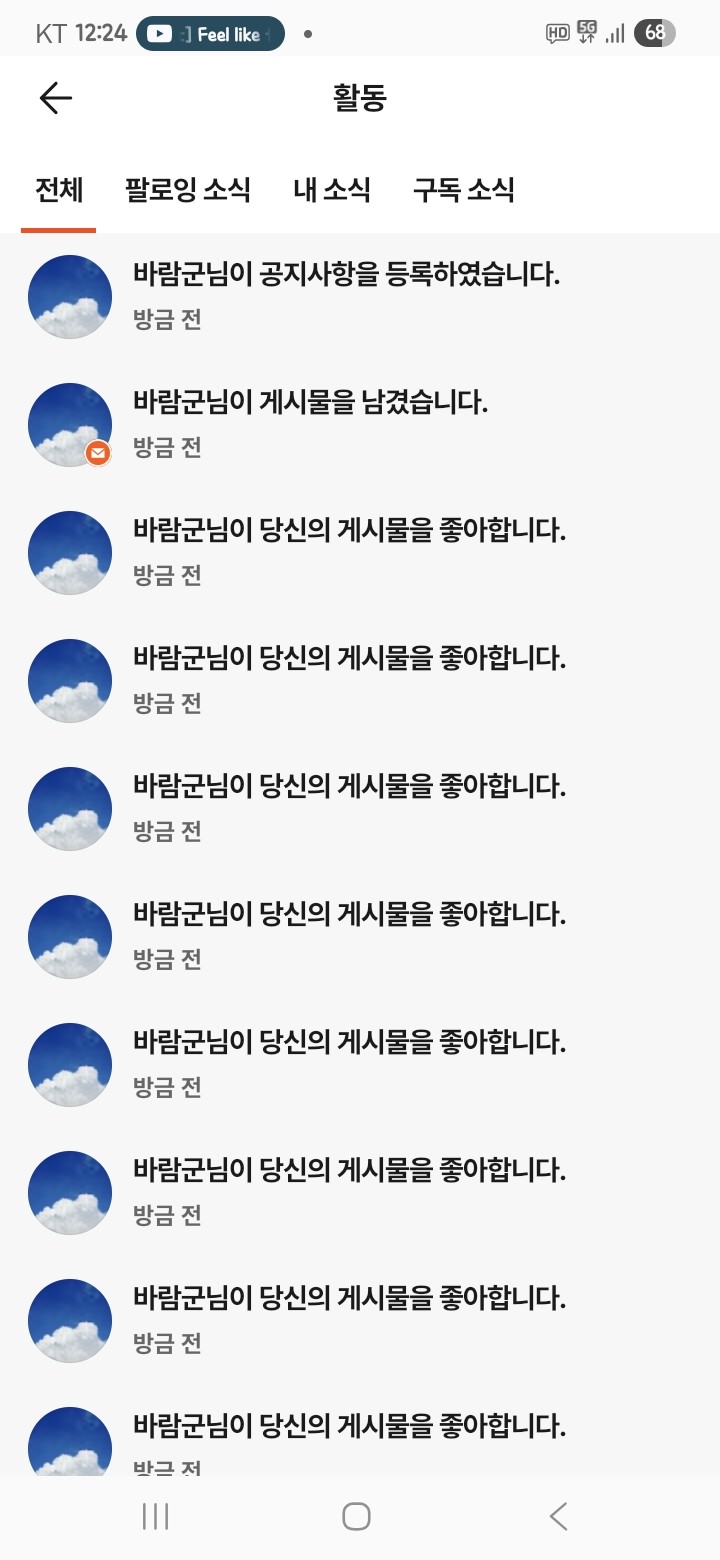Switch to the 팔로잉 소식 tab
720x1560 pixels.
[x=187, y=190]
